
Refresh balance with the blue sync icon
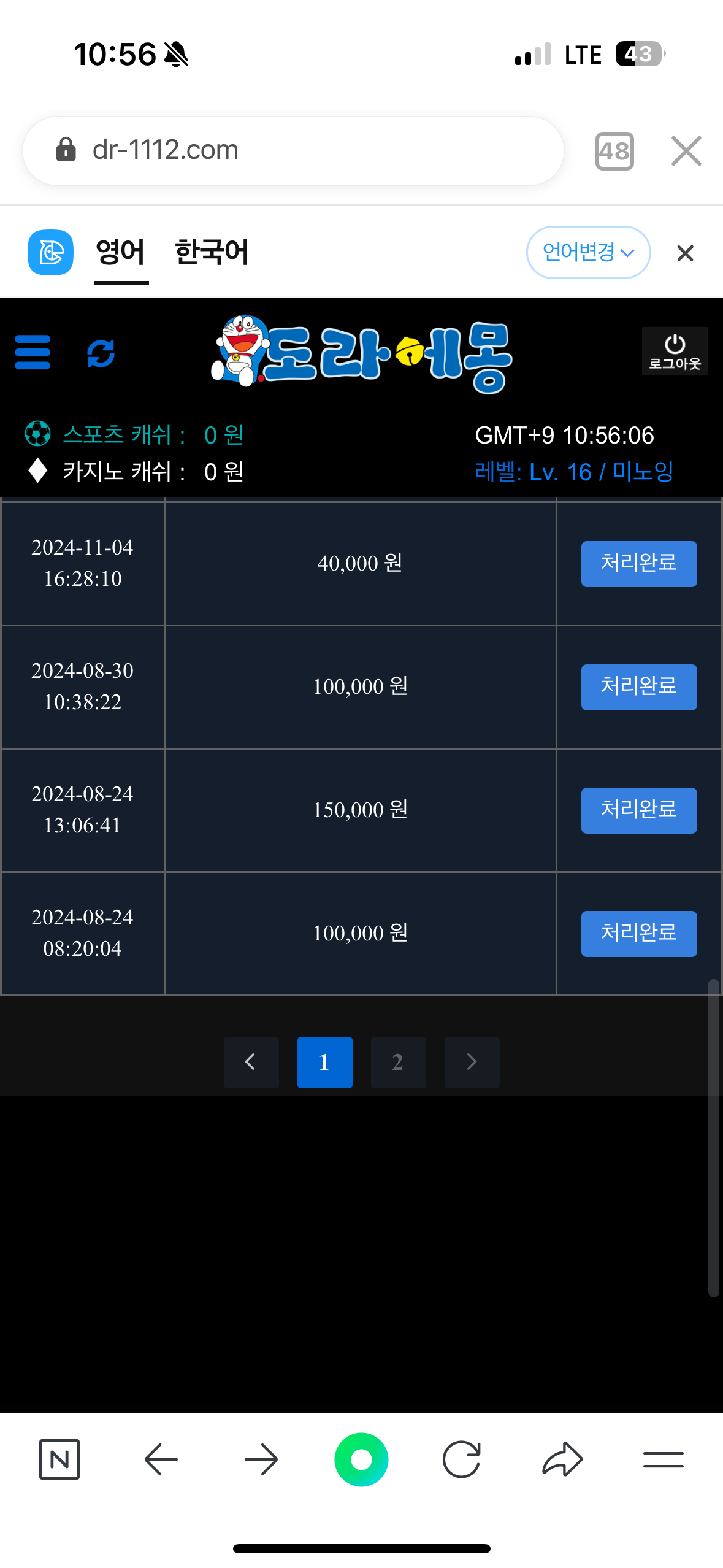(x=101, y=353)
